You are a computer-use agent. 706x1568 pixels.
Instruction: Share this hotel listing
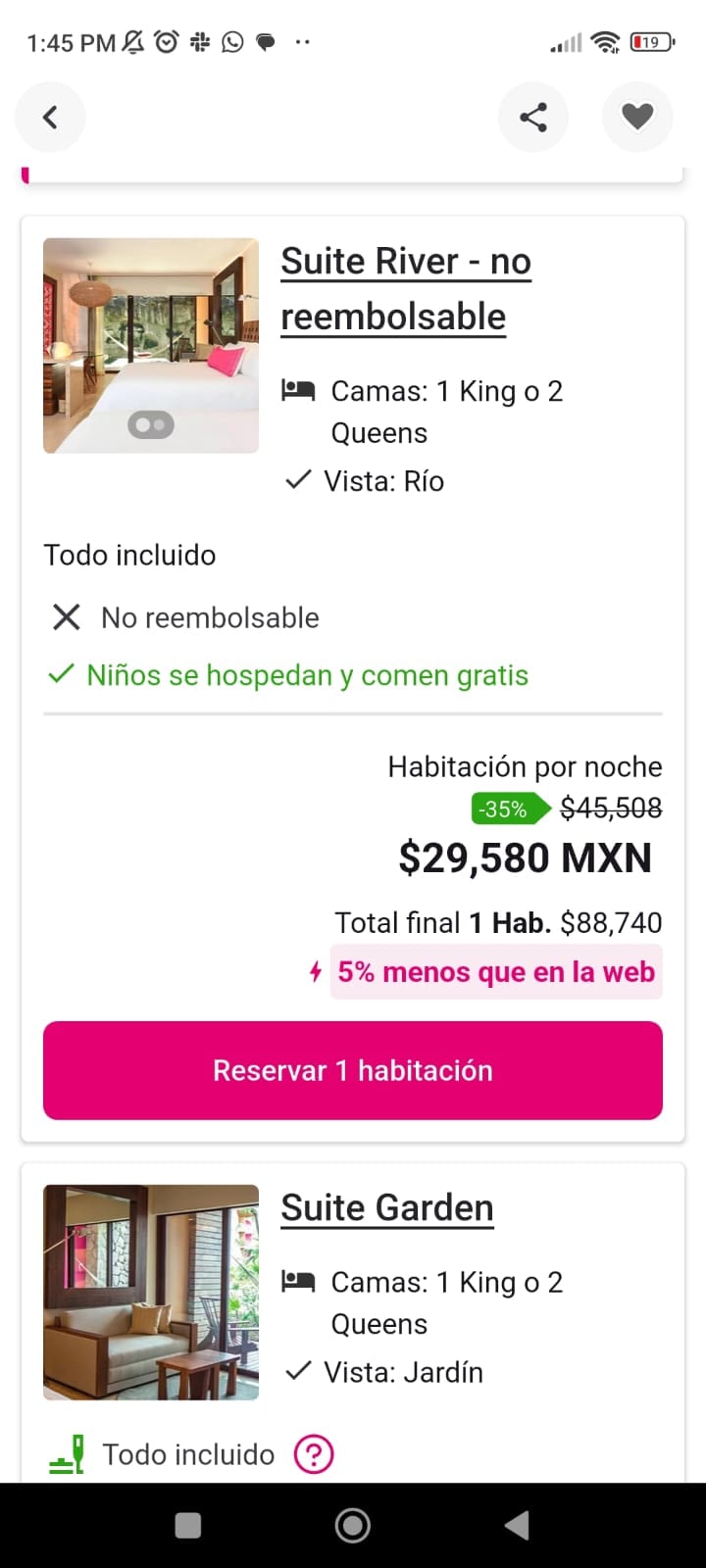point(533,118)
